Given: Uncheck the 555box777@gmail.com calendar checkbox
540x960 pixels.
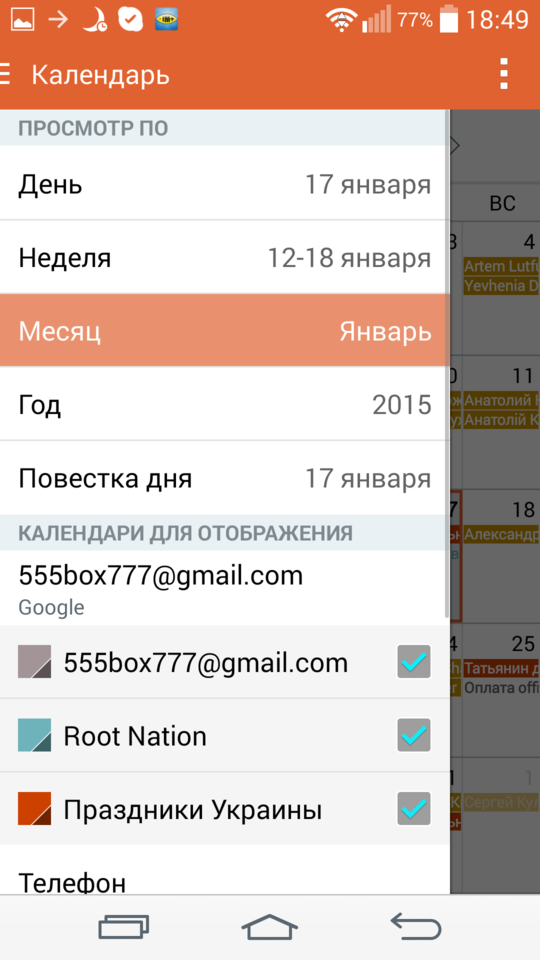Looking at the screenshot, I should click(x=414, y=662).
